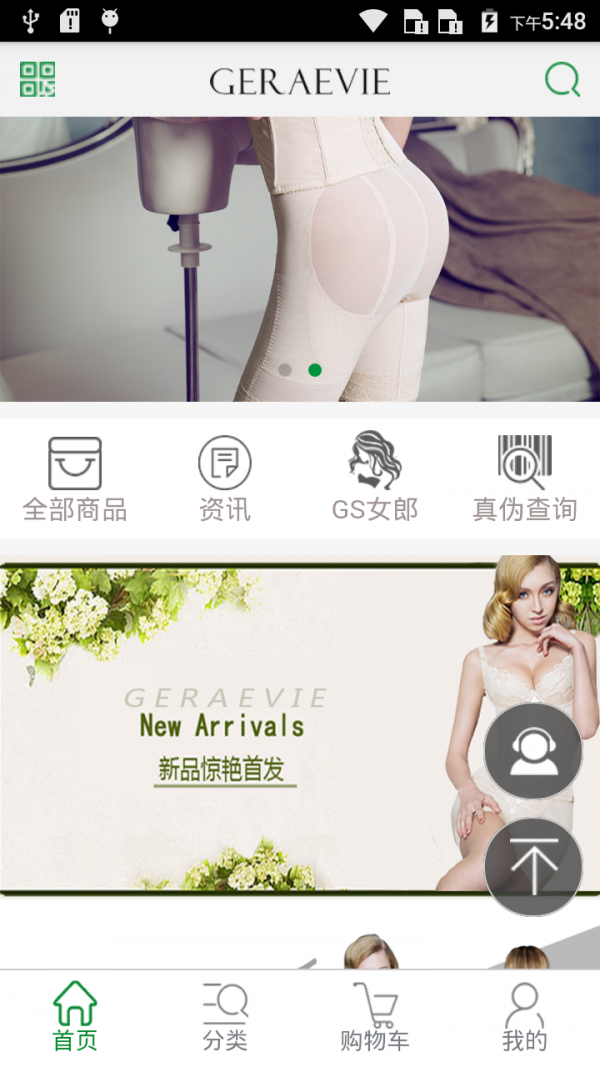Open the GS女郎 section

click(375, 480)
